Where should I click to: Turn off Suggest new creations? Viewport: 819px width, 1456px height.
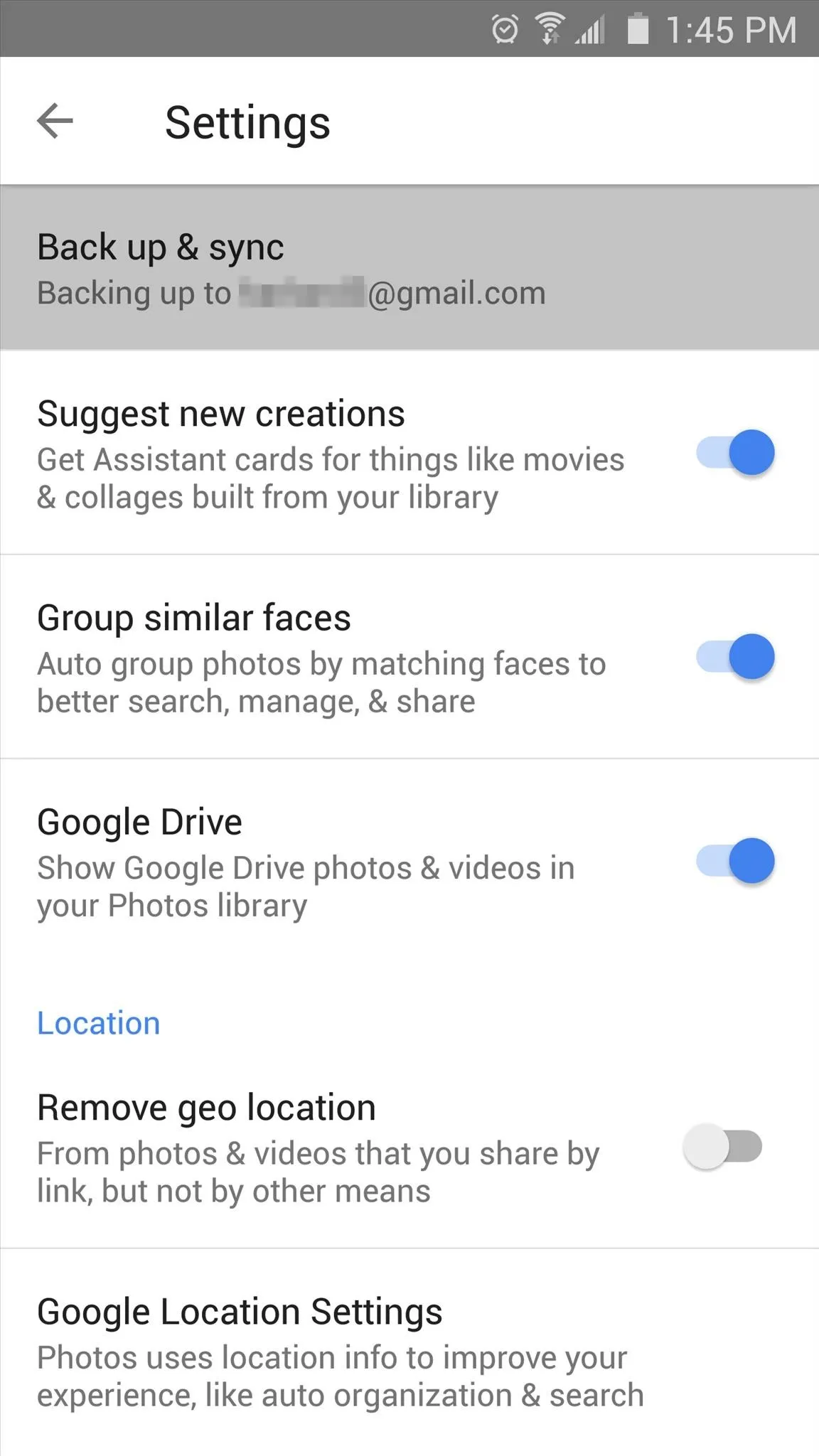point(735,453)
